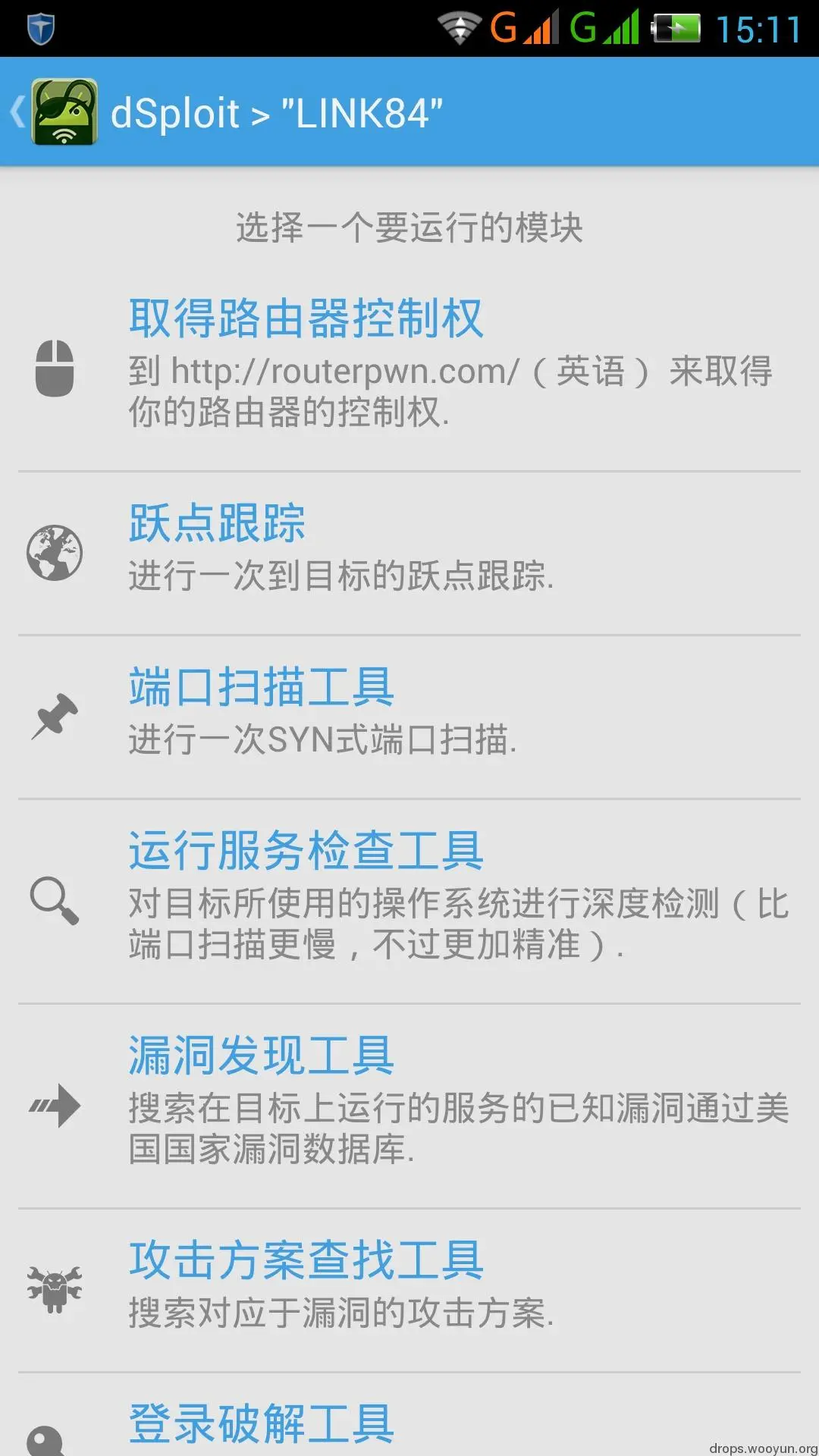Screen dimensions: 819x1456
Task: Launch the 跃点跟踪 module
Action: click(216, 523)
